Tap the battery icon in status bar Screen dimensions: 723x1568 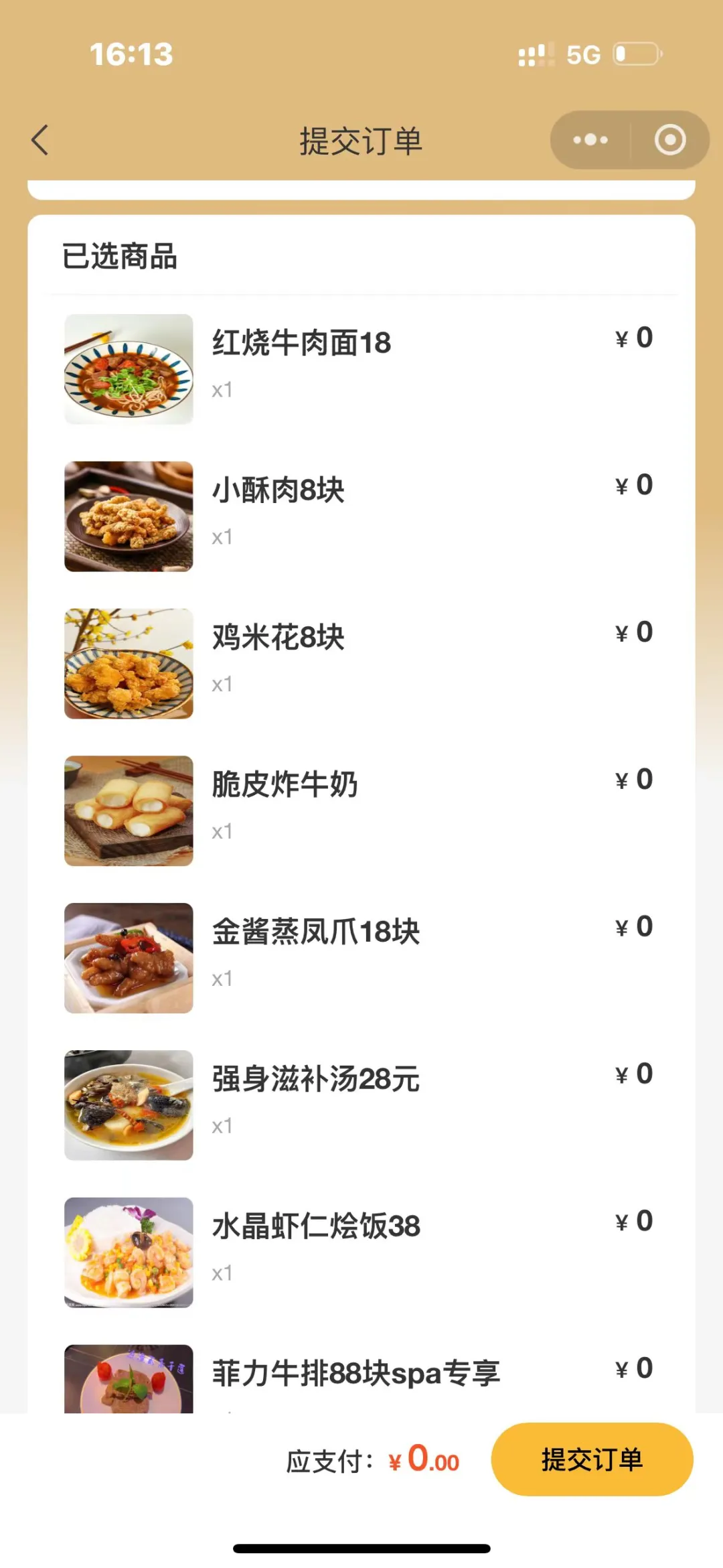click(x=637, y=55)
